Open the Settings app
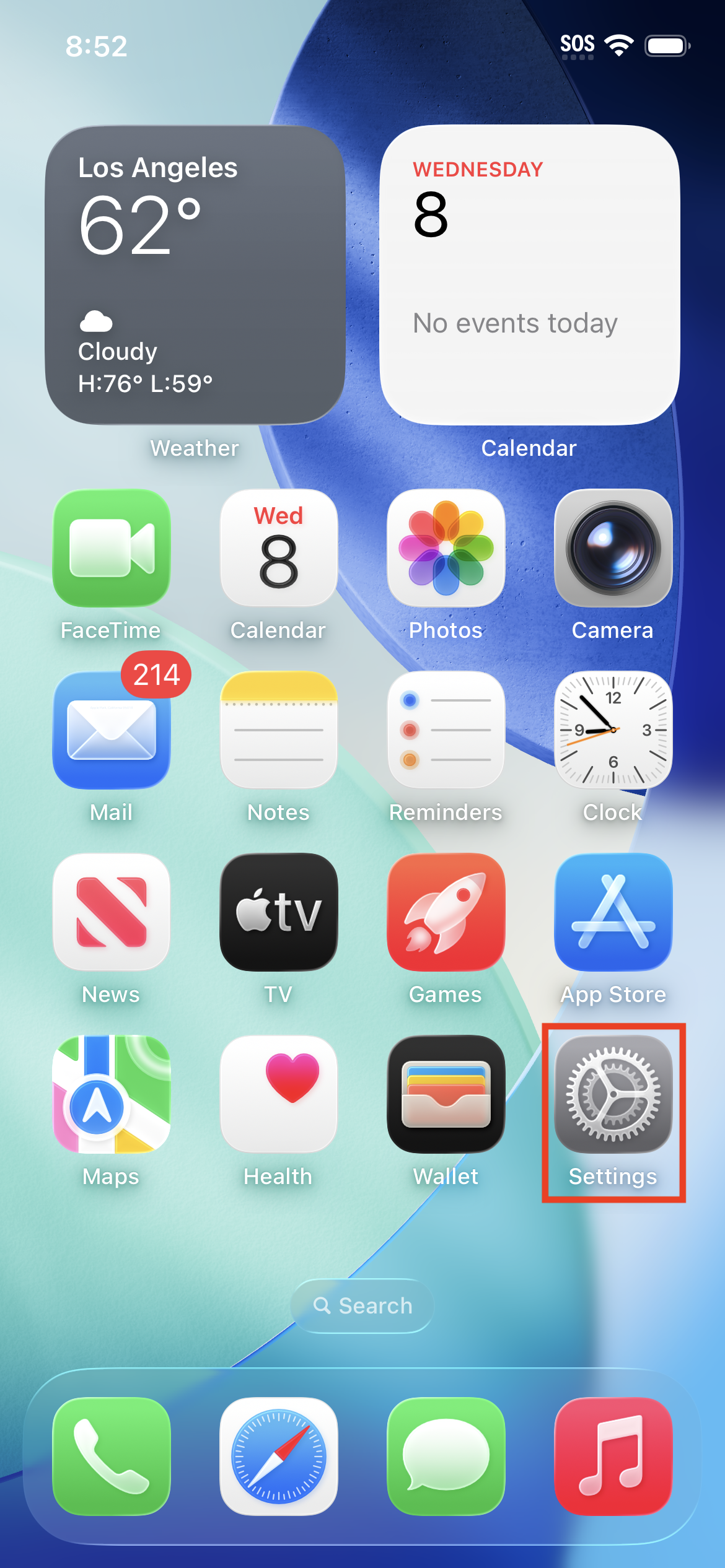Image resolution: width=725 pixels, height=1568 pixels. tap(613, 1094)
